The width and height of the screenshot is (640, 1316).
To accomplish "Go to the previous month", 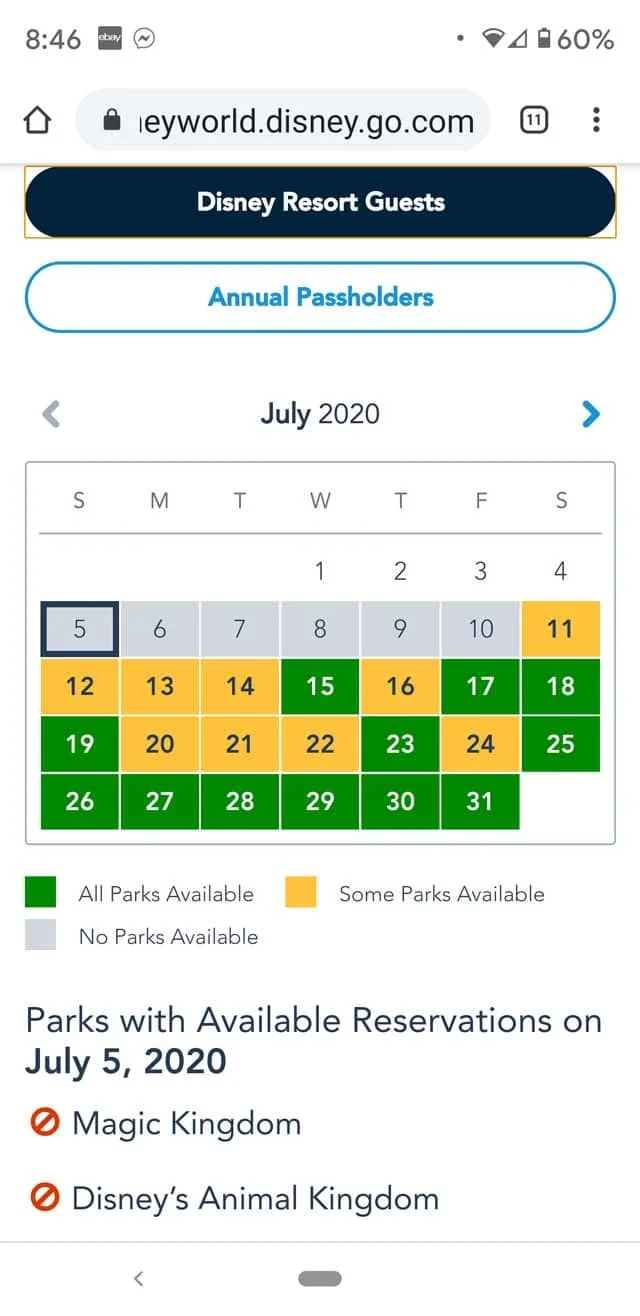I will tap(51, 413).
